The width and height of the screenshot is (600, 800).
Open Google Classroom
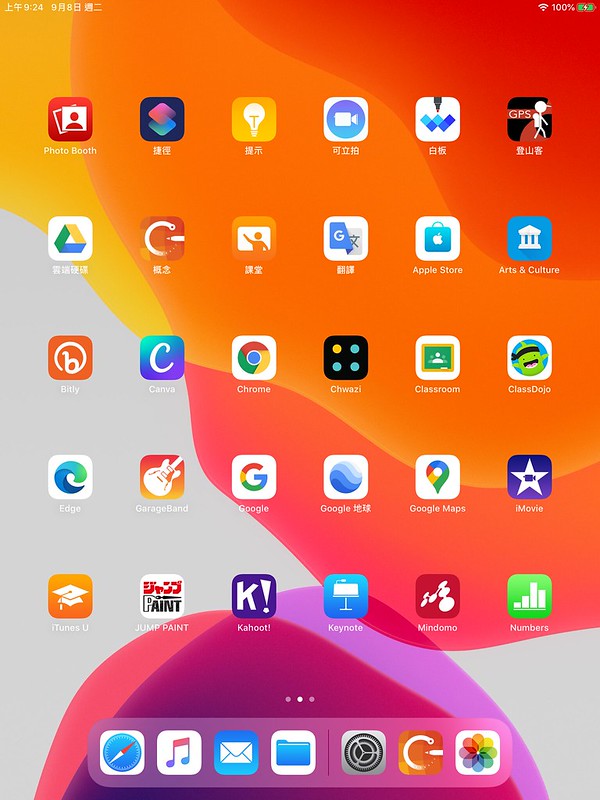pyautogui.click(x=438, y=358)
